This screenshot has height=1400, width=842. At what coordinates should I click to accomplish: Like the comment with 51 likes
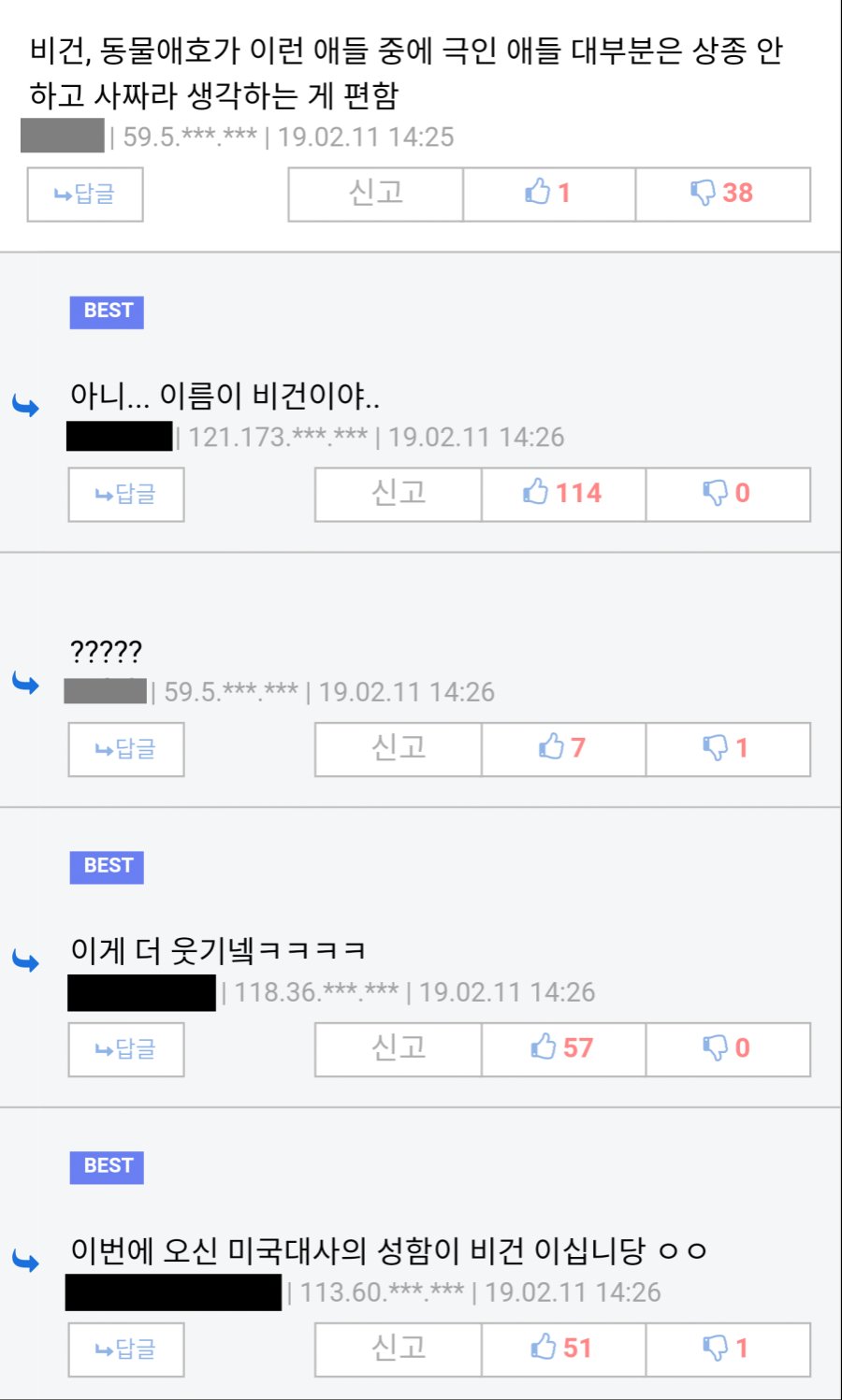[563, 1349]
